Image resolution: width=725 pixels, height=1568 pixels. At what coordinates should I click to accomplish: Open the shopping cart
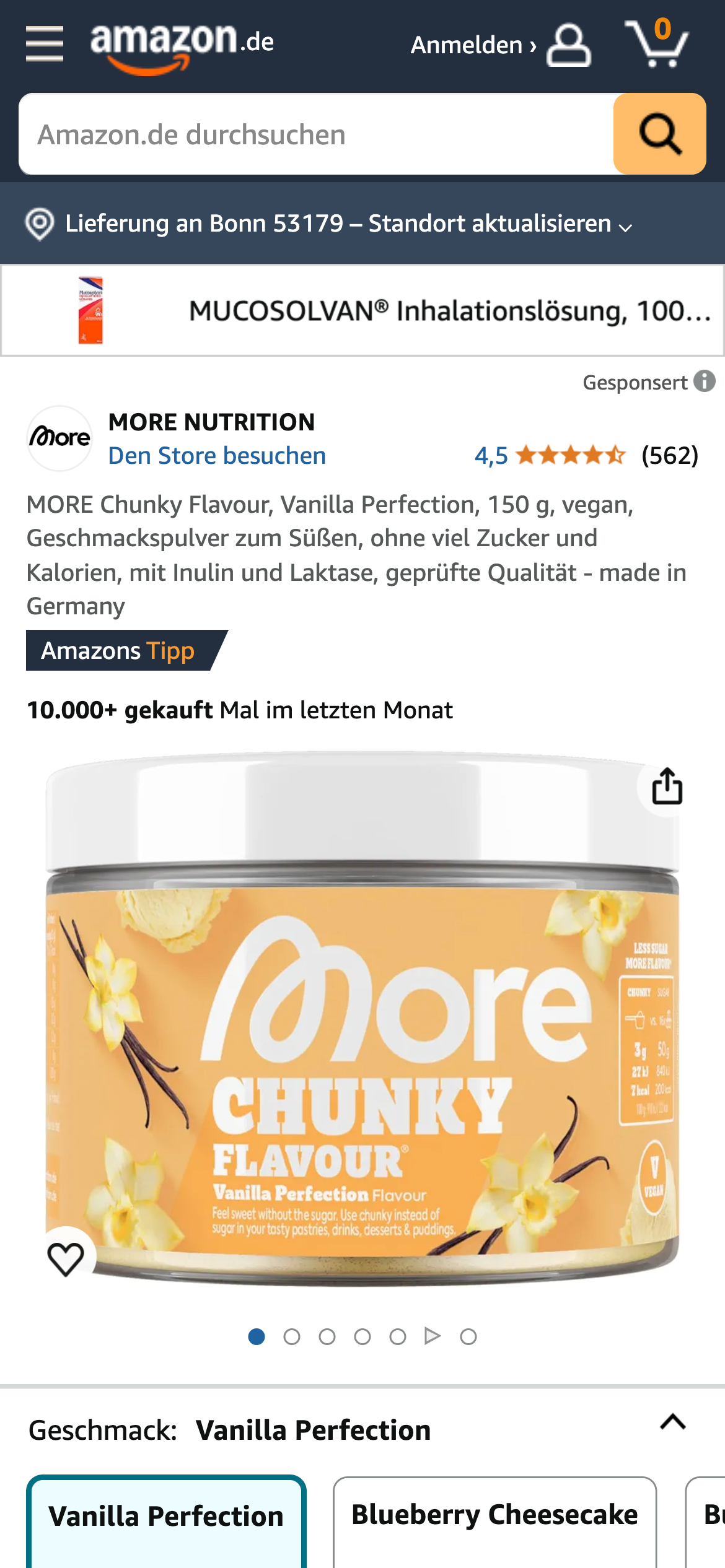657,43
